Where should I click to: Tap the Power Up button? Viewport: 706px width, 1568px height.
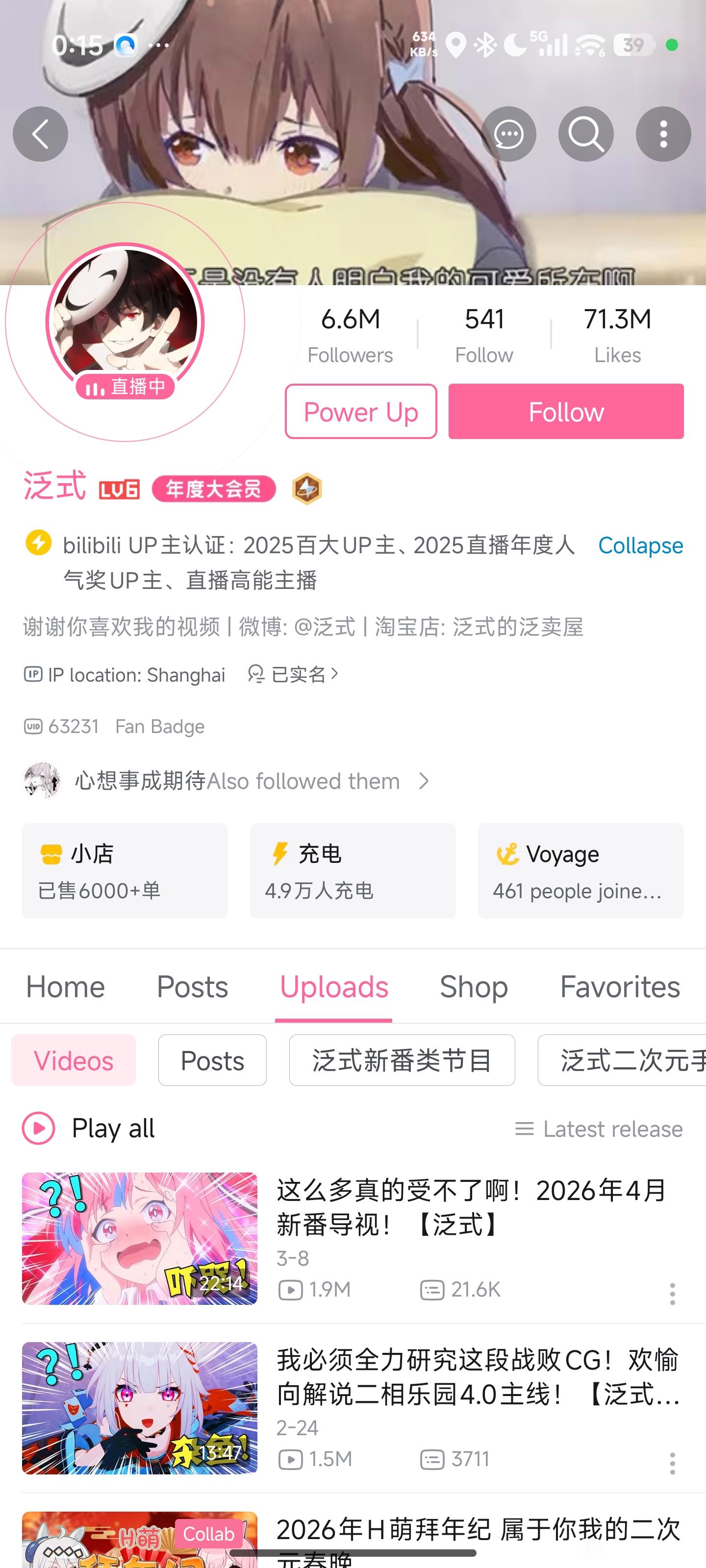tap(361, 412)
